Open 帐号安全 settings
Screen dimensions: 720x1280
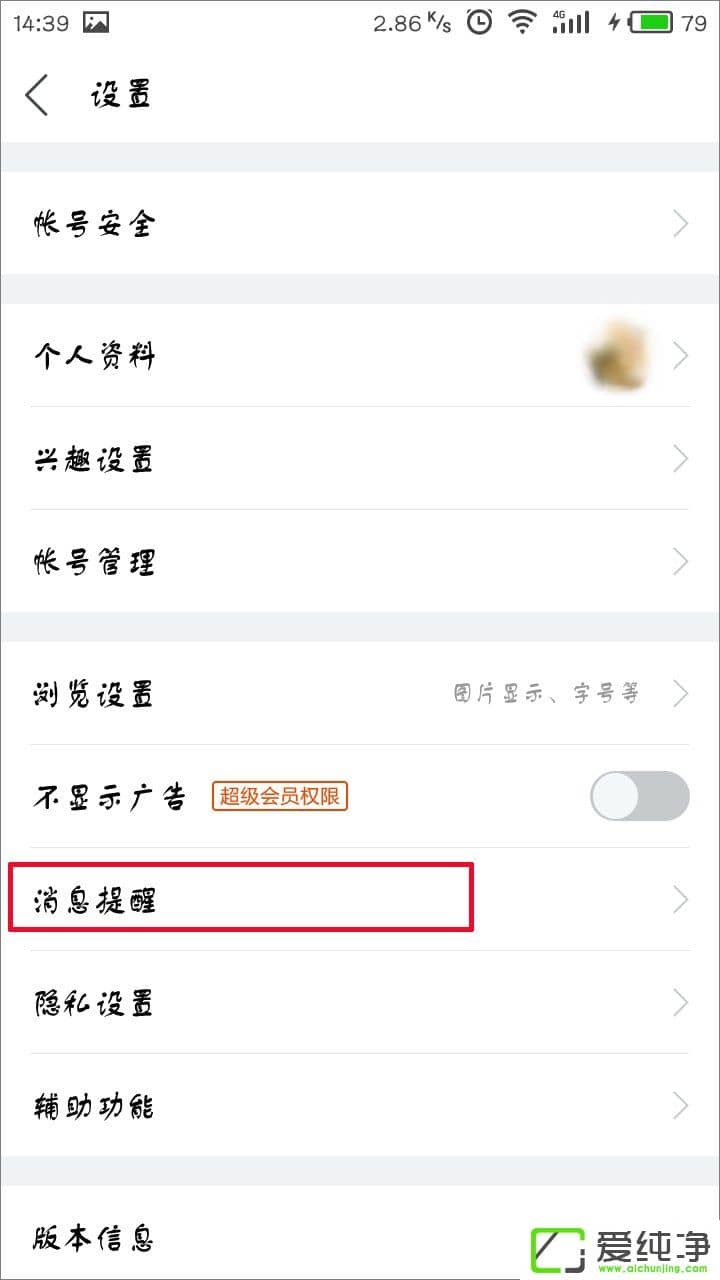[360, 223]
